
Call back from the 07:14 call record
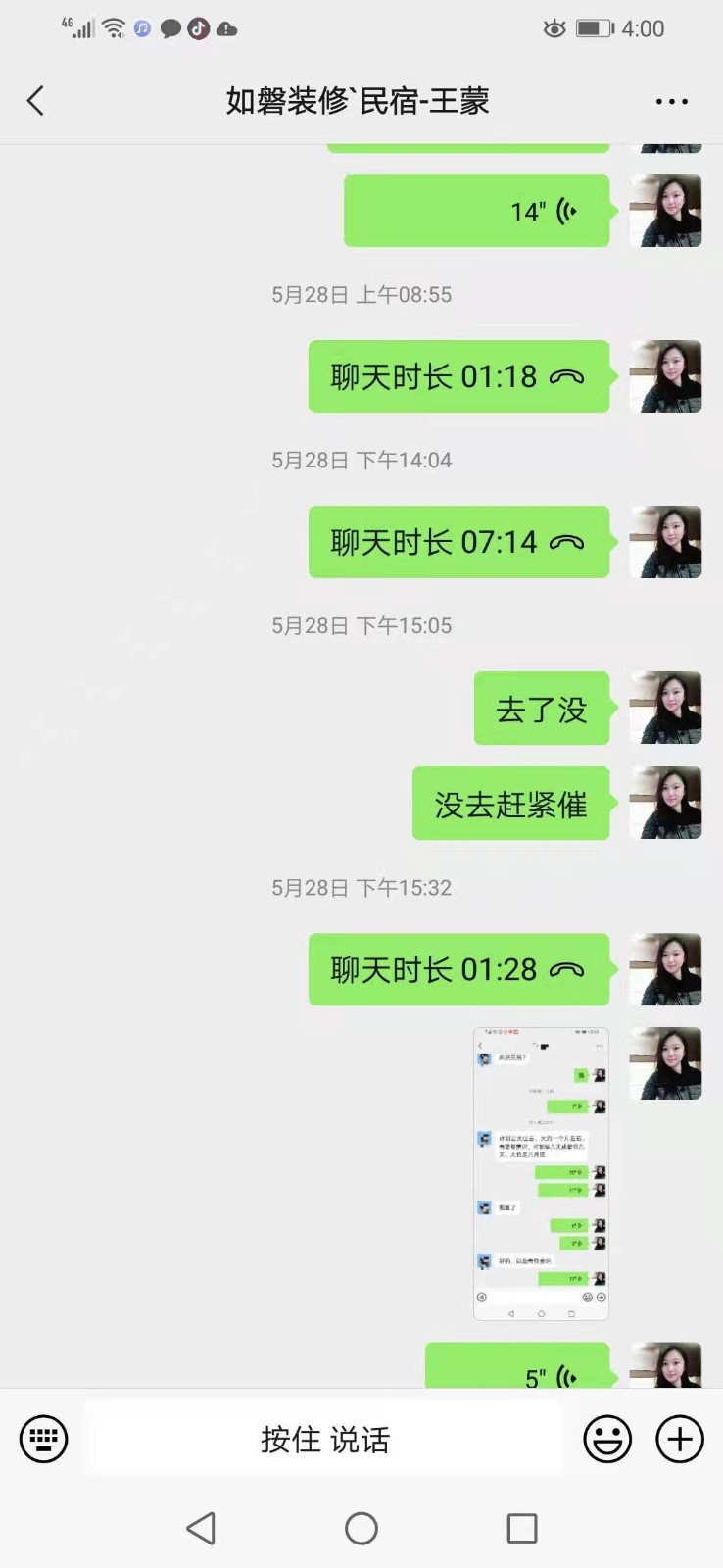[458, 542]
